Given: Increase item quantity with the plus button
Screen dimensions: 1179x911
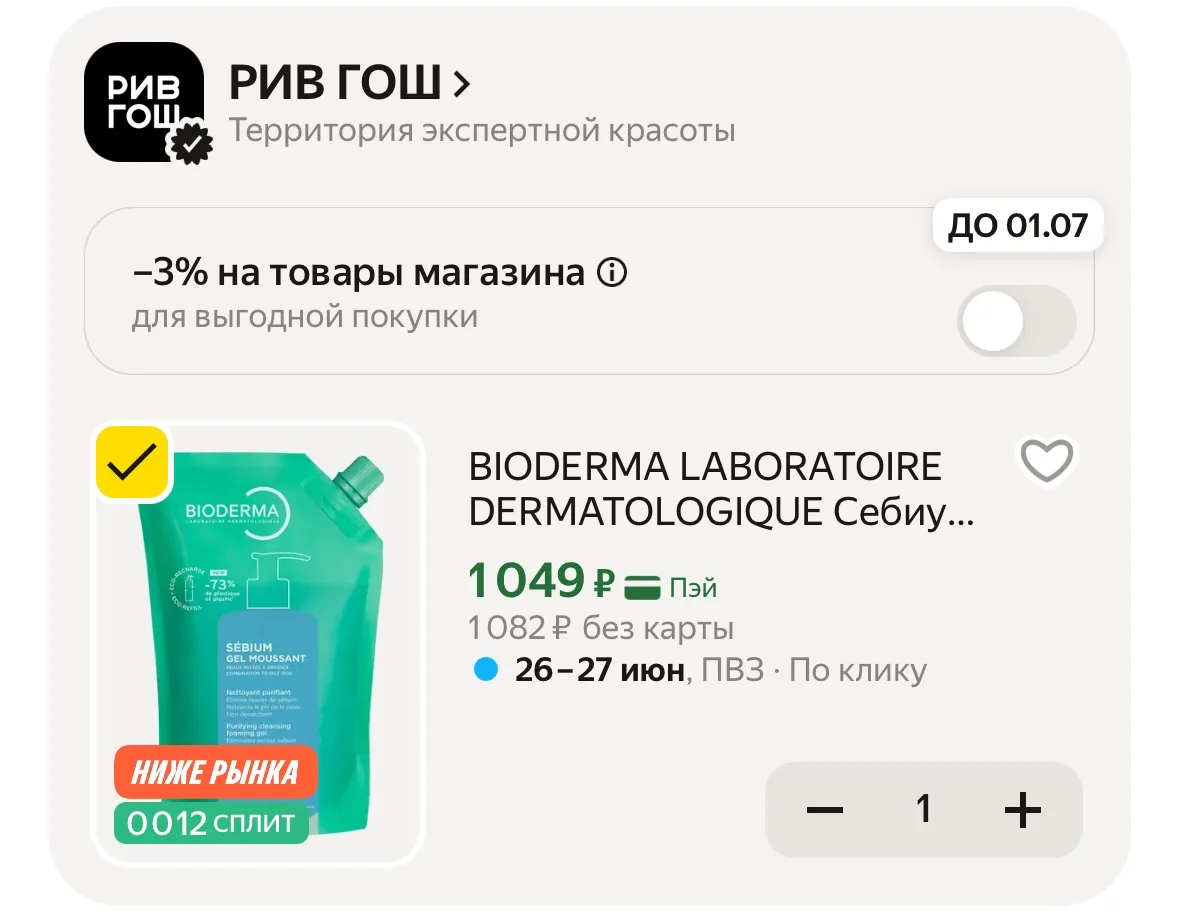Looking at the screenshot, I should (1023, 810).
